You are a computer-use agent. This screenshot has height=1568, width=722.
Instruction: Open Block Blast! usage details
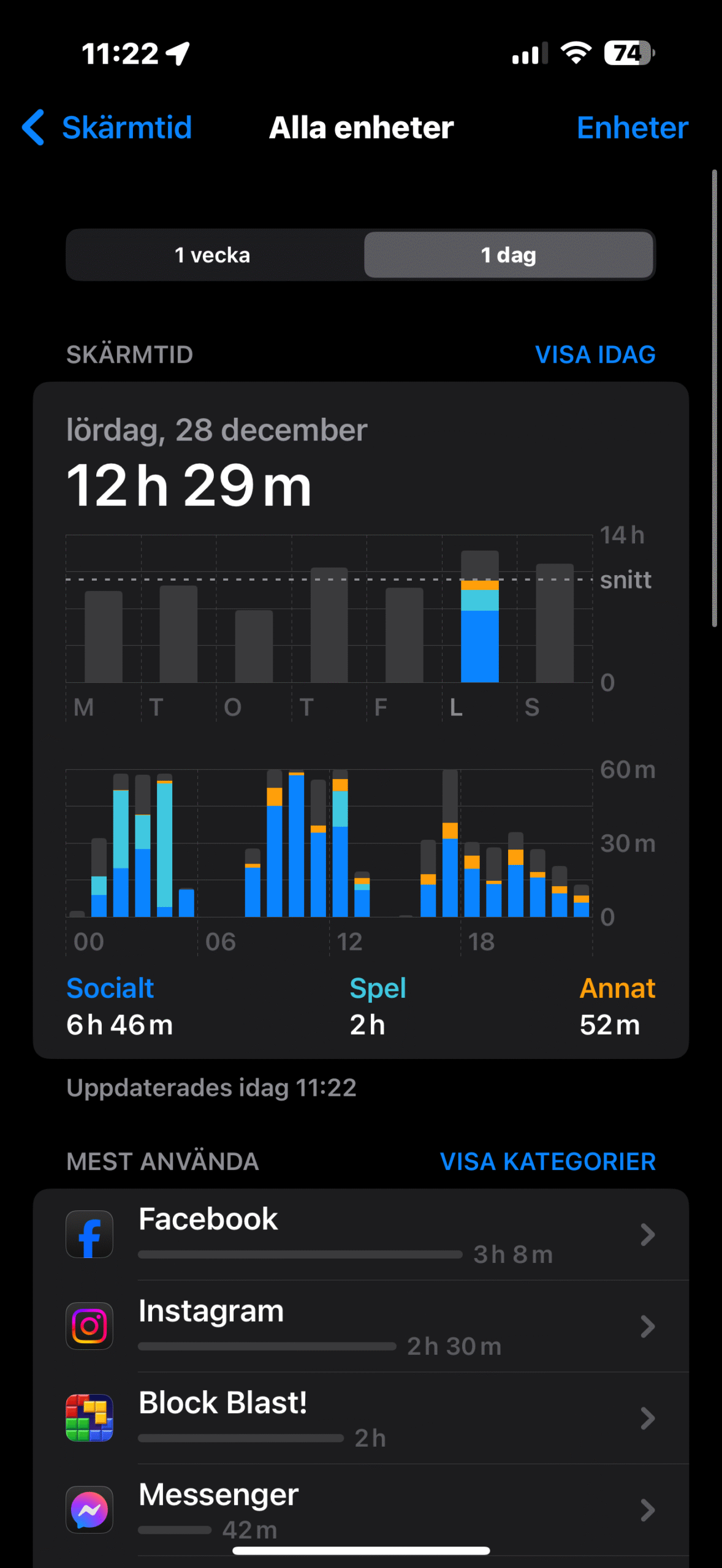(x=361, y=1418)
